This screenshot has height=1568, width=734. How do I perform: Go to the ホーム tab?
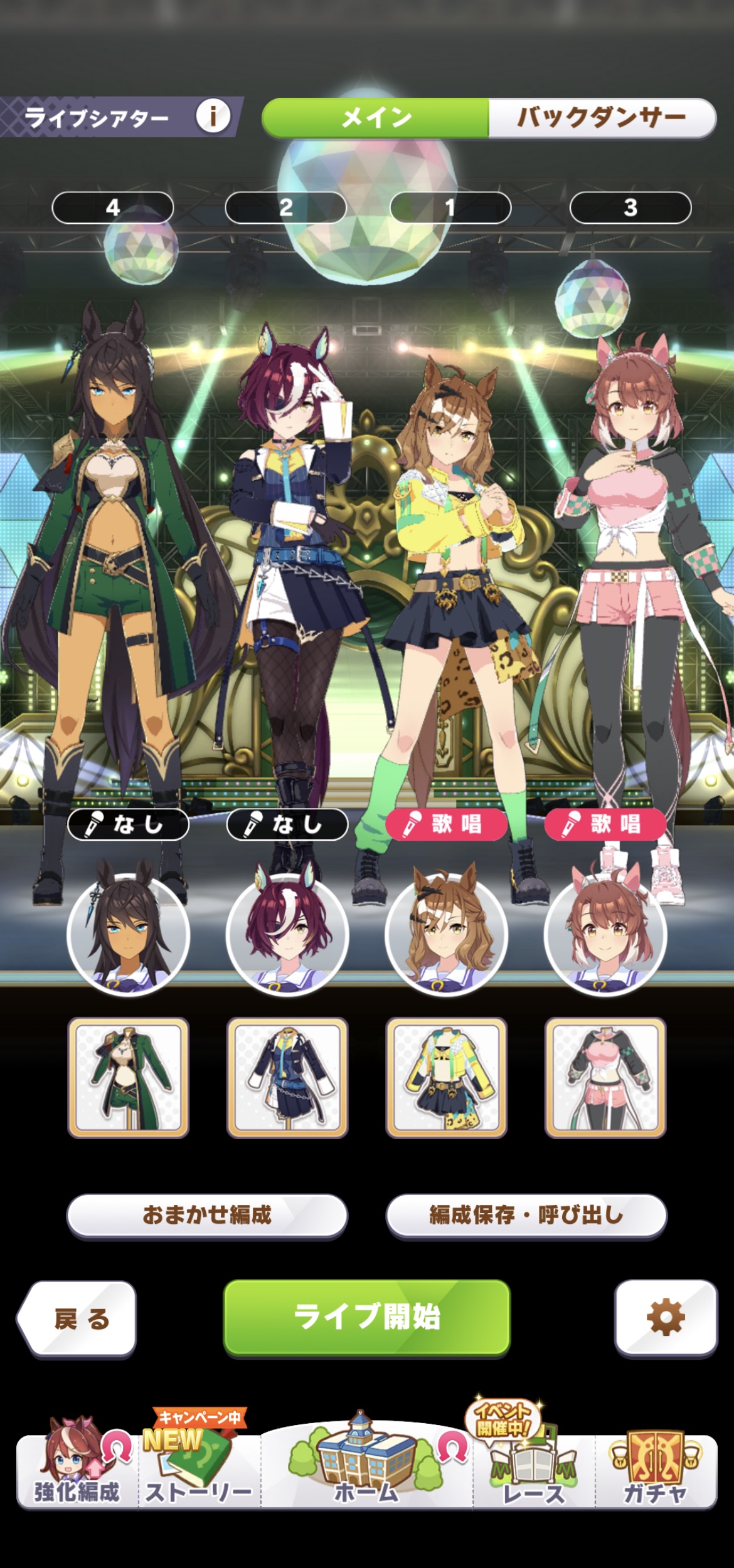point(366,1470)
